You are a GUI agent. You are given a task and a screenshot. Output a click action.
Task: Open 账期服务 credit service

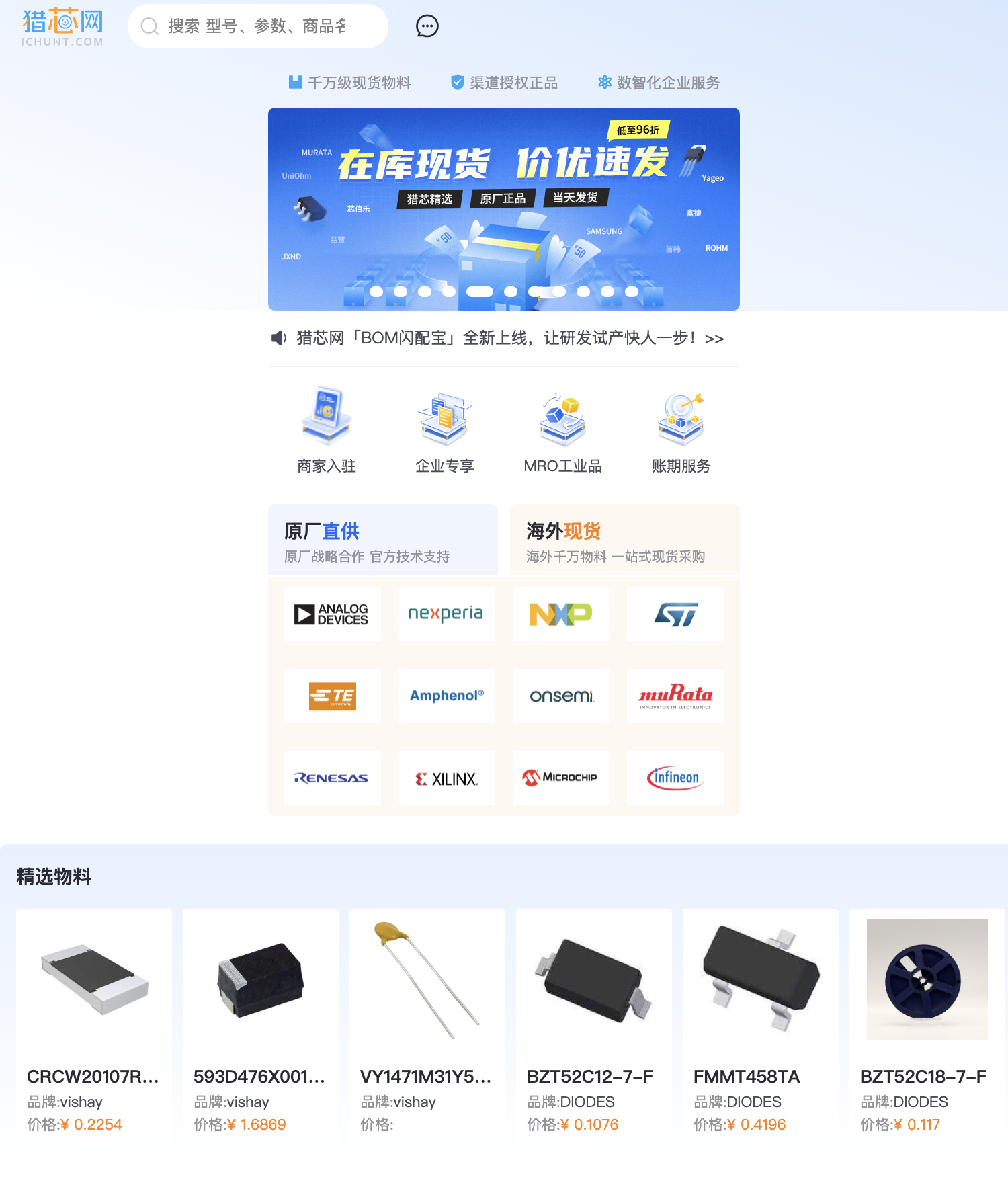681,429
